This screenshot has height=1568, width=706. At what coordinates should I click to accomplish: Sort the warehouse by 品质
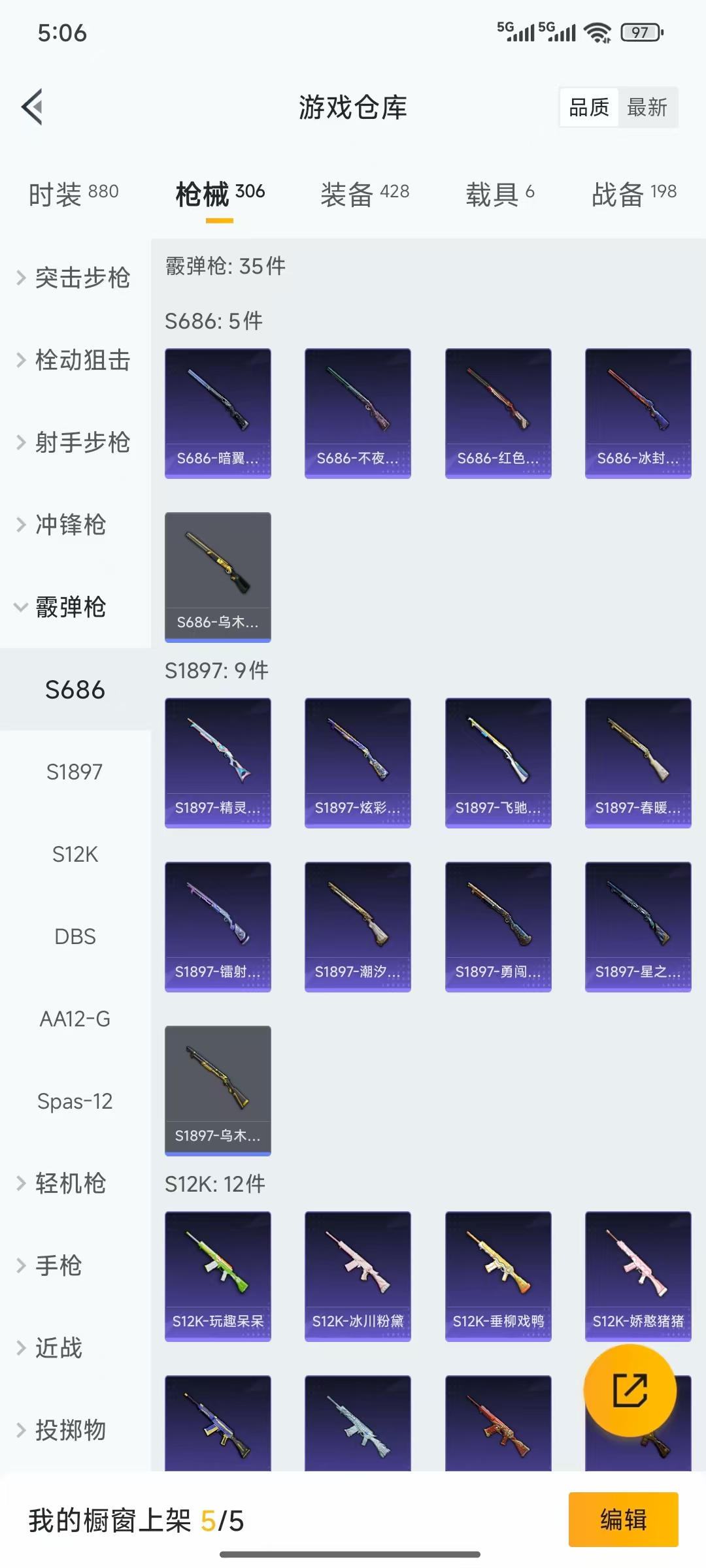coord(589,107)
